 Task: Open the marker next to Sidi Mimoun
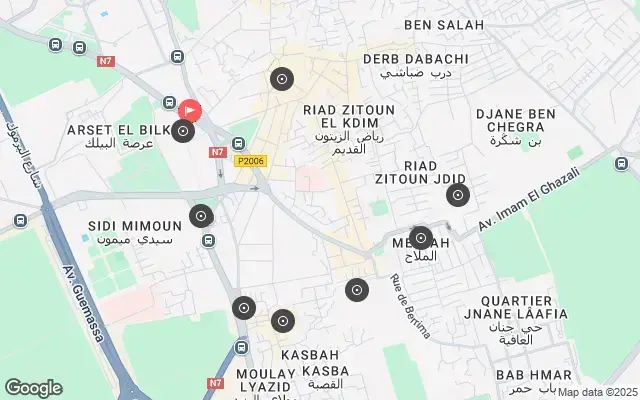tap(203, 215)
